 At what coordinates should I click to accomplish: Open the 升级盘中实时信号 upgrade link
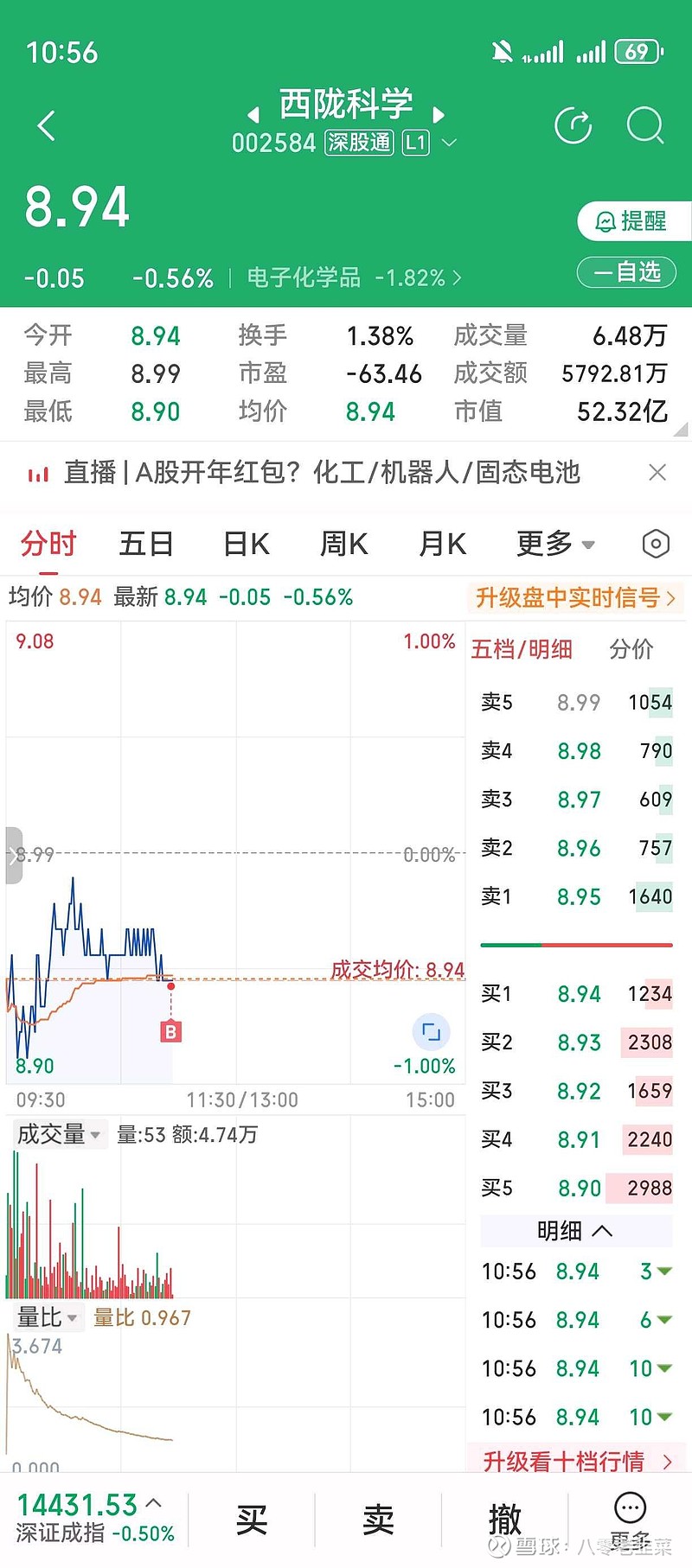(575, 597)
